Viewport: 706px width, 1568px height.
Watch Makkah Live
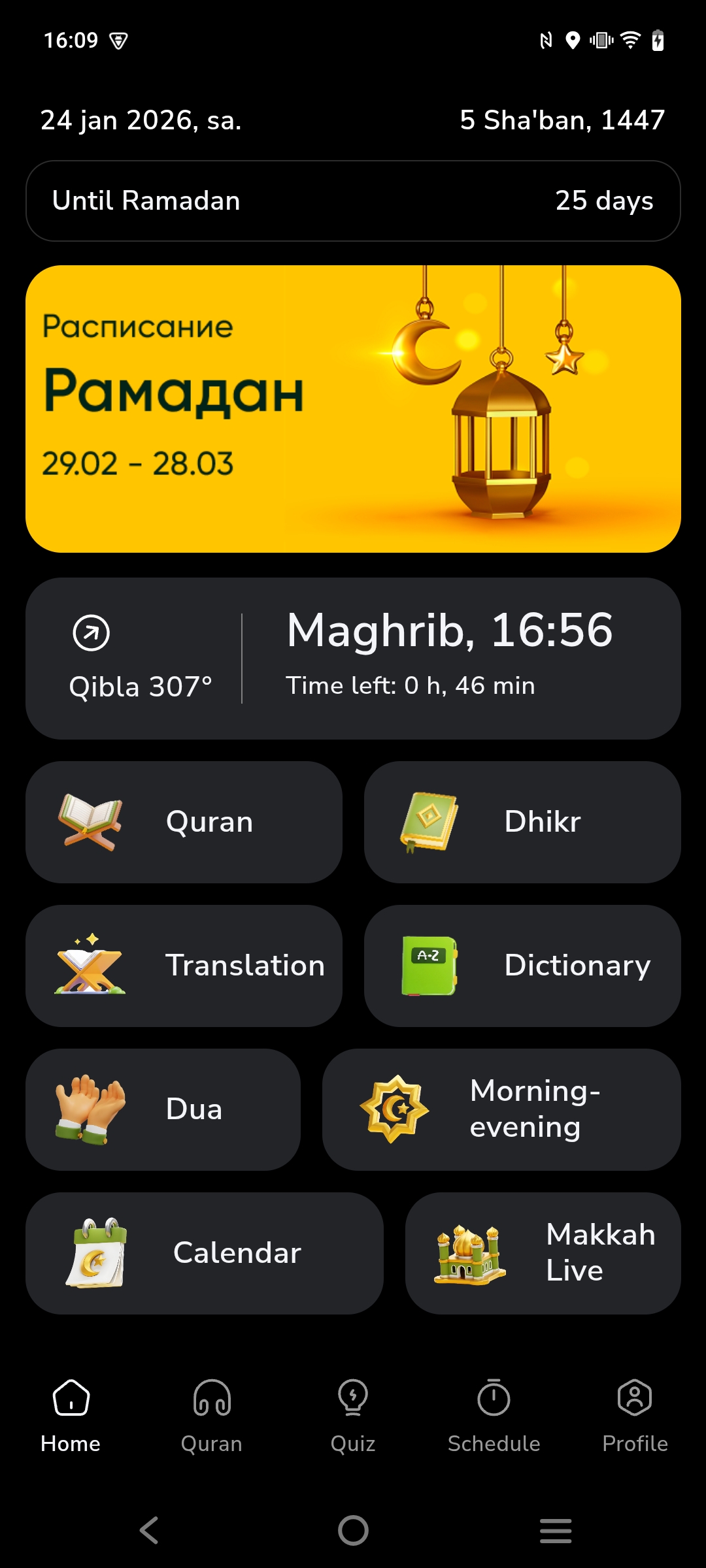pos(543,1253)
